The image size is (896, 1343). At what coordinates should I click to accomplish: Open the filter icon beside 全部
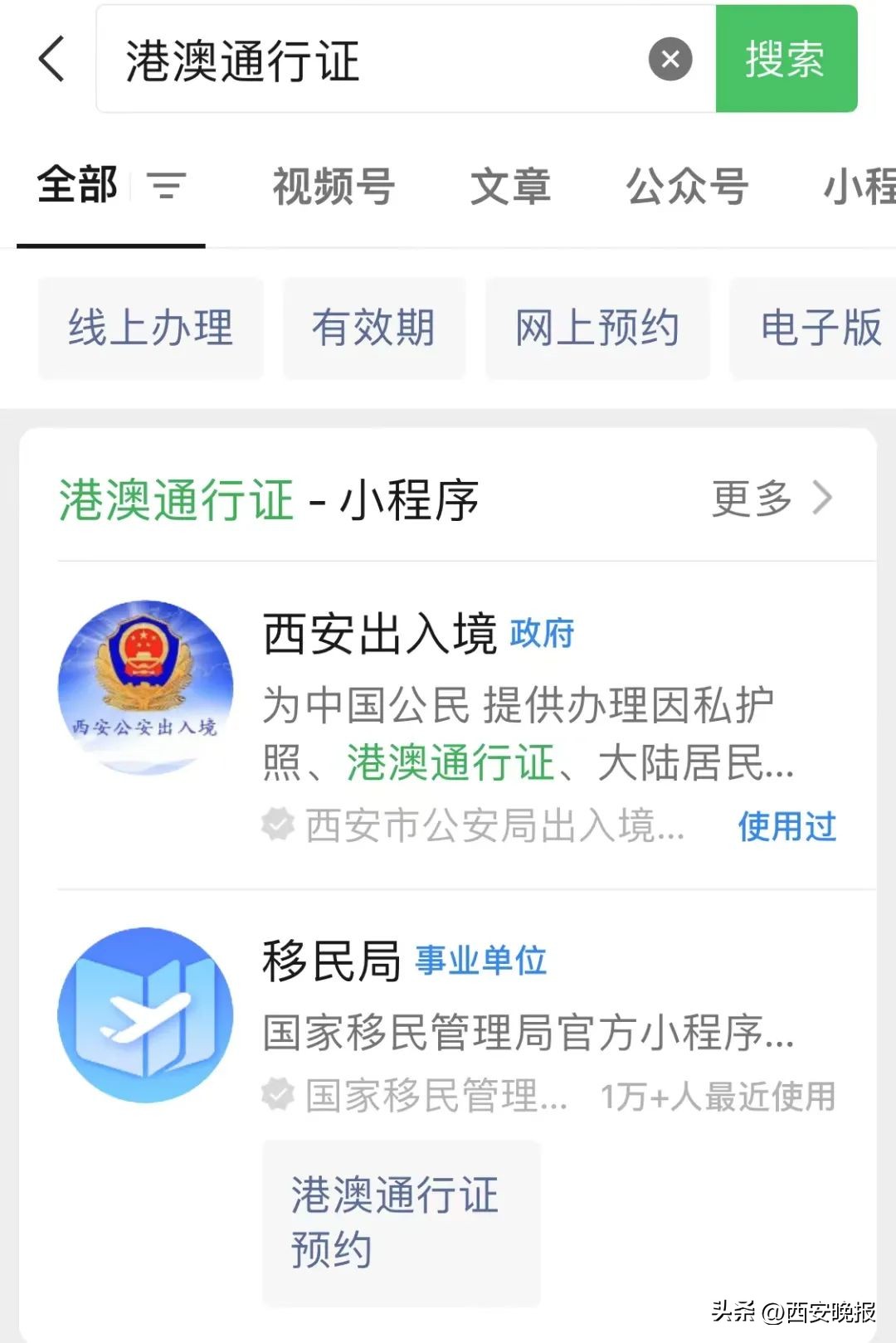pyautogui.click(x=168, y=187)
